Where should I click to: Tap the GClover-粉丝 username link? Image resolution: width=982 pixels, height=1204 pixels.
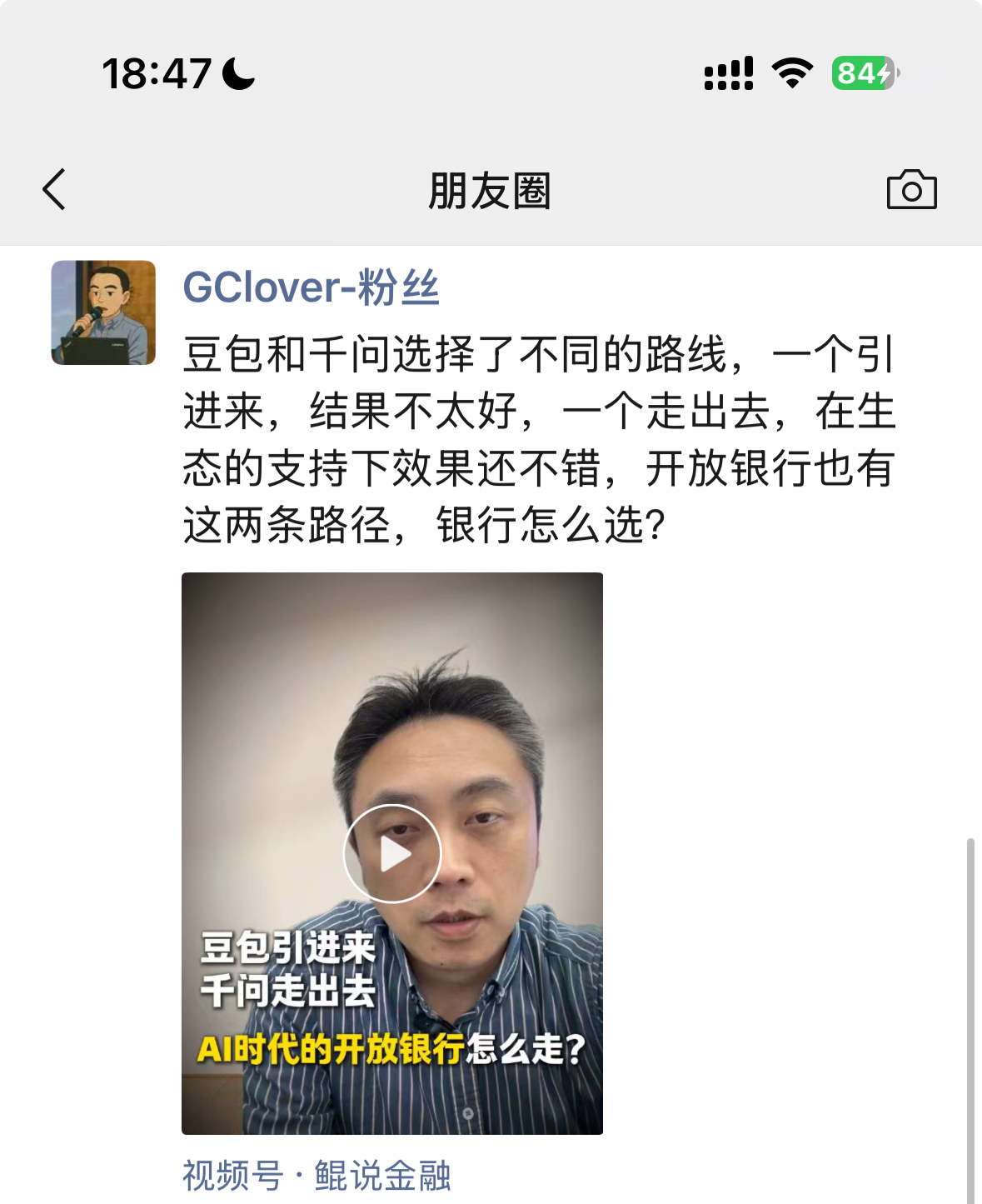tap(311, 287)
